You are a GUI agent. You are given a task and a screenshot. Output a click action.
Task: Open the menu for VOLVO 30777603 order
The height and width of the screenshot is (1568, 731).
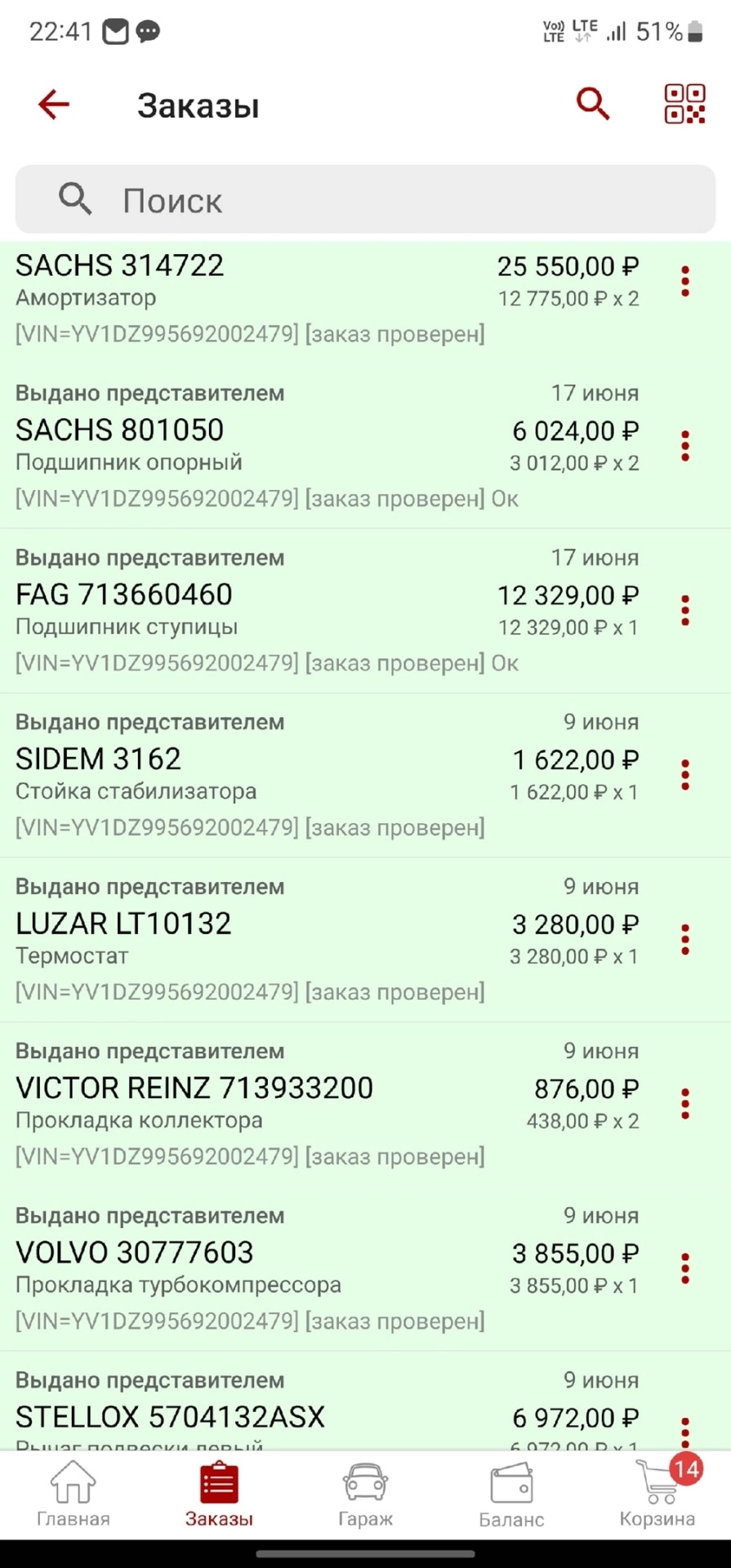[684, 1266]
